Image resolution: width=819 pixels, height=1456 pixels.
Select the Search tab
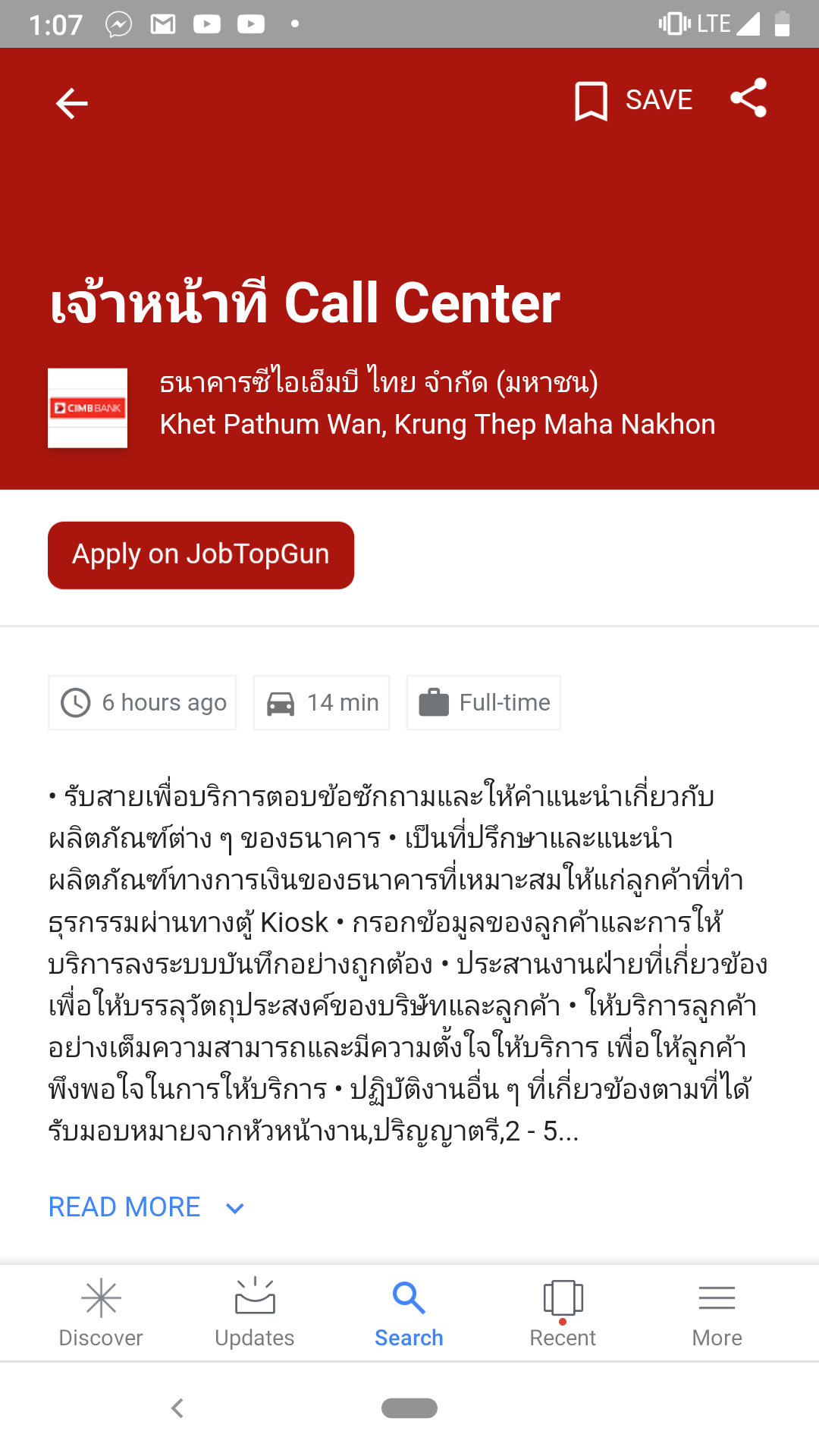click(409, 1313)
